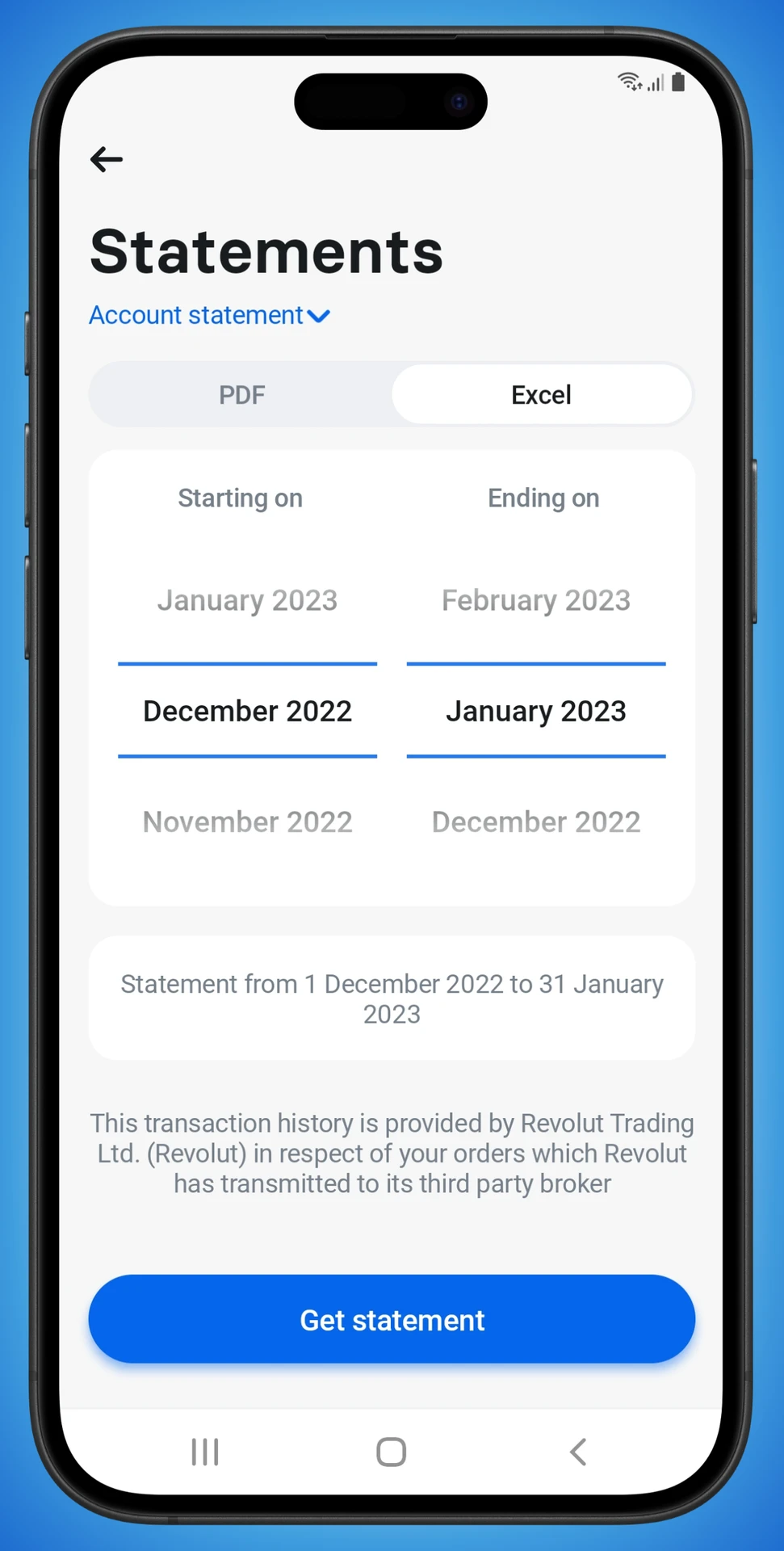Viewport: 784px width, 1551px height.
Task: Choose December 2022 as ending month
Action: 535,822
